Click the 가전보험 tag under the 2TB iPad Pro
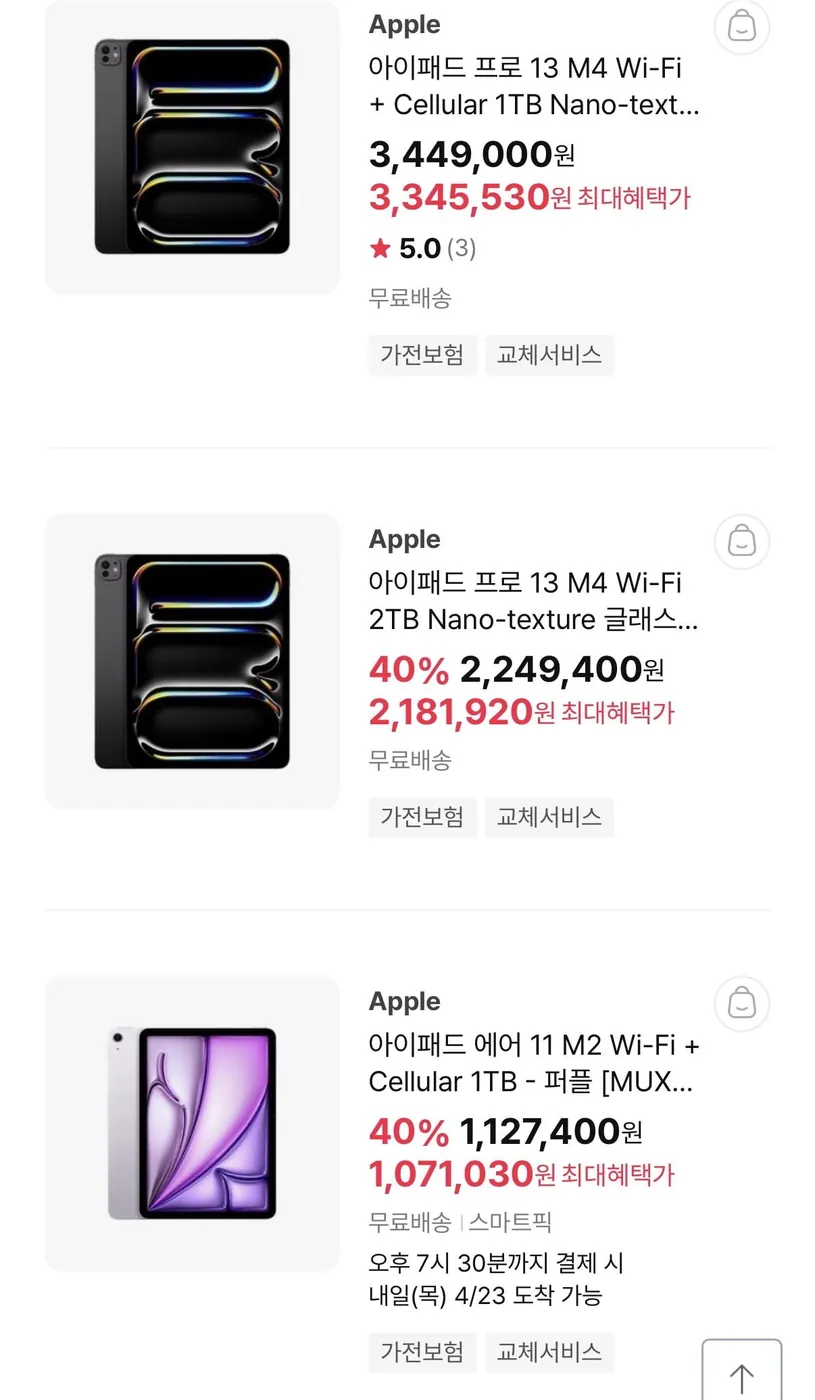Image resolution: width=815 pixels, height=1400 pixels. pyautogui.click(x=422, y=817)
